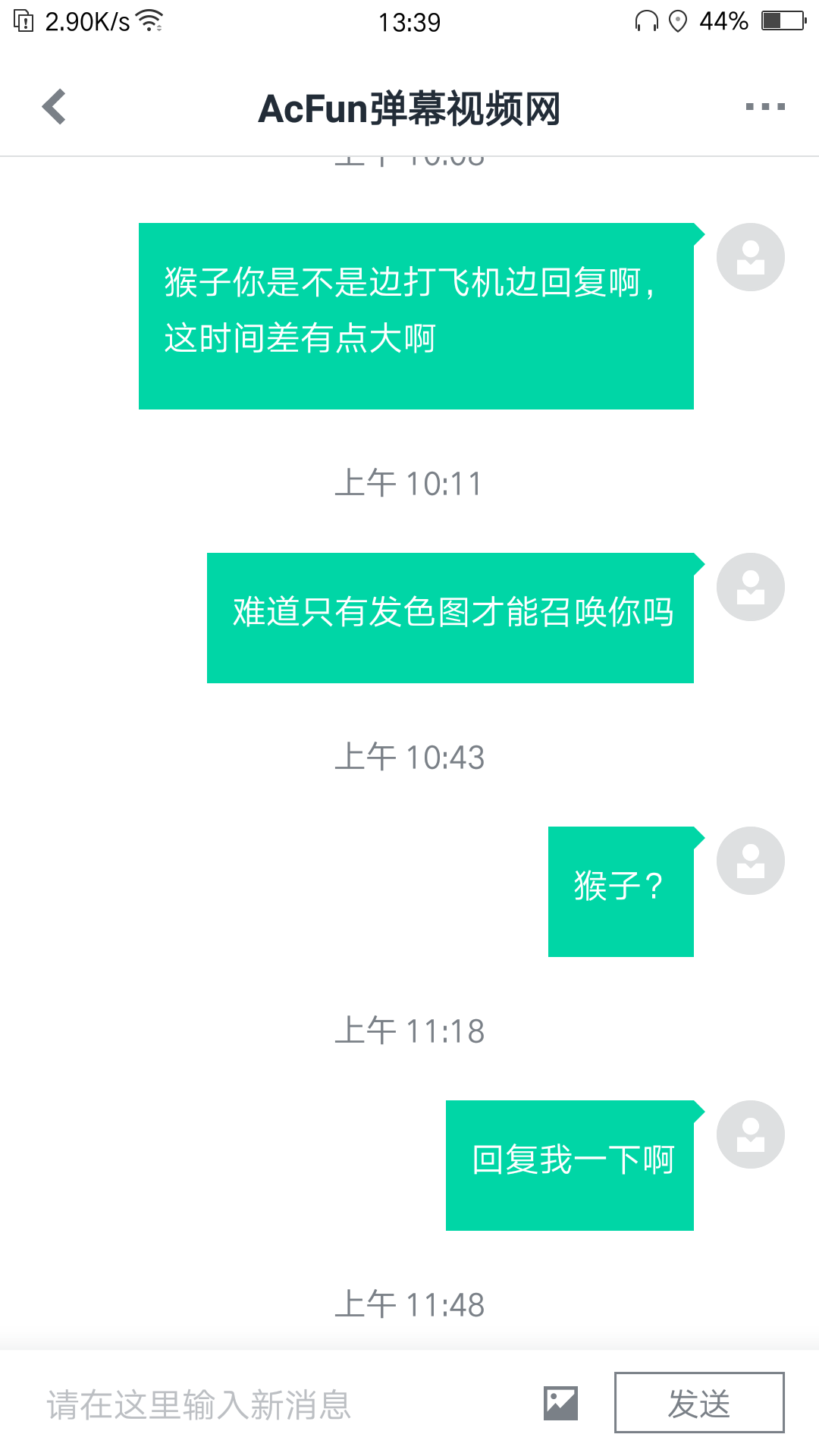Open the avatar beside 回复我一下啊 message
The width and height of the screenshot is (819, 1456).
point(750,1134)
